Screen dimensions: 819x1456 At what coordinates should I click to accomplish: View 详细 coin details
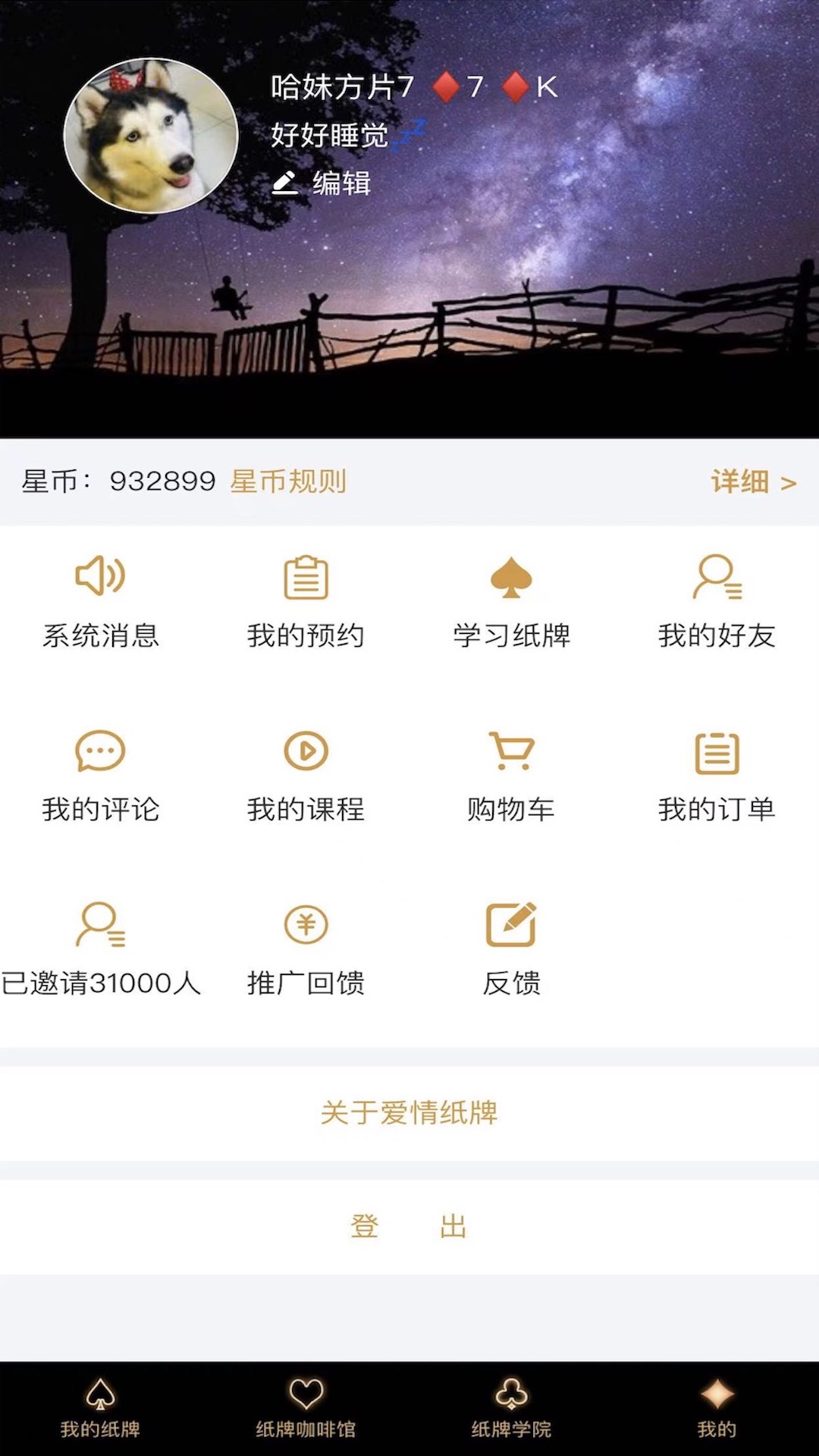(x=752, y=482)
